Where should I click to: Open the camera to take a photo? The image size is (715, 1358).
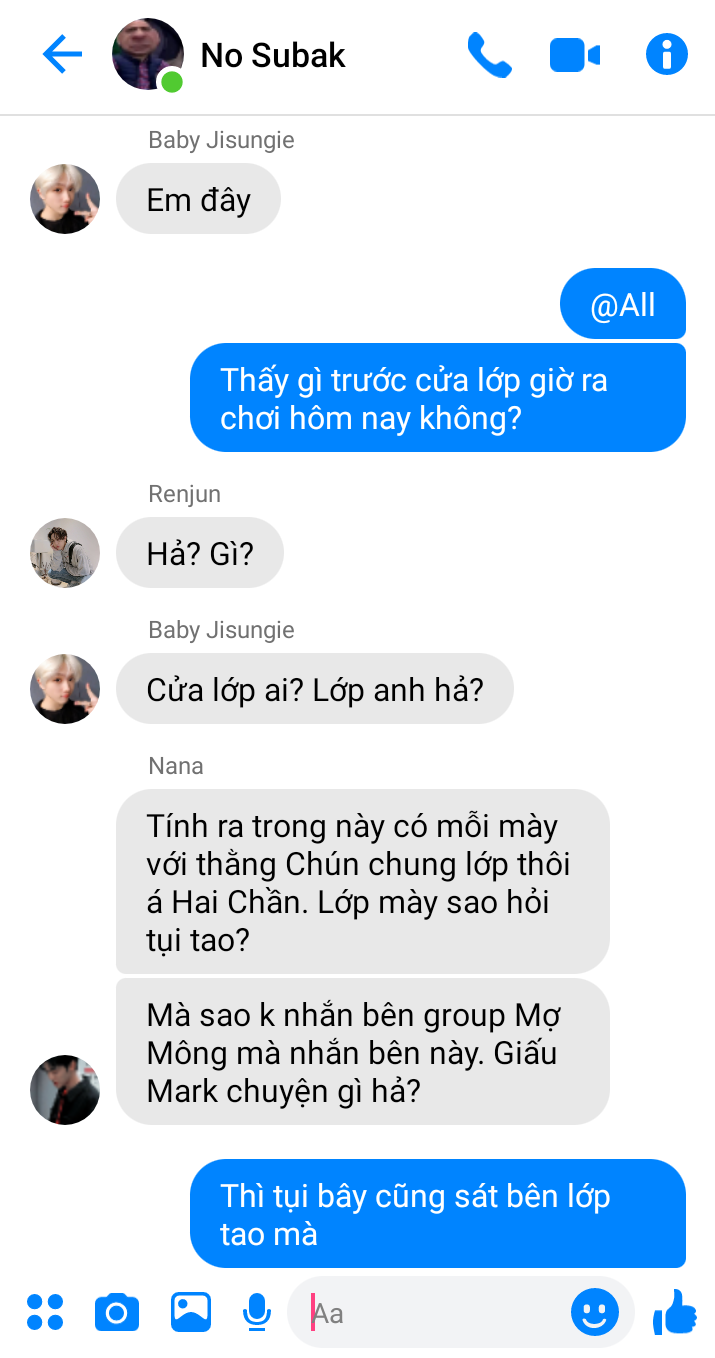(117, 1311)
